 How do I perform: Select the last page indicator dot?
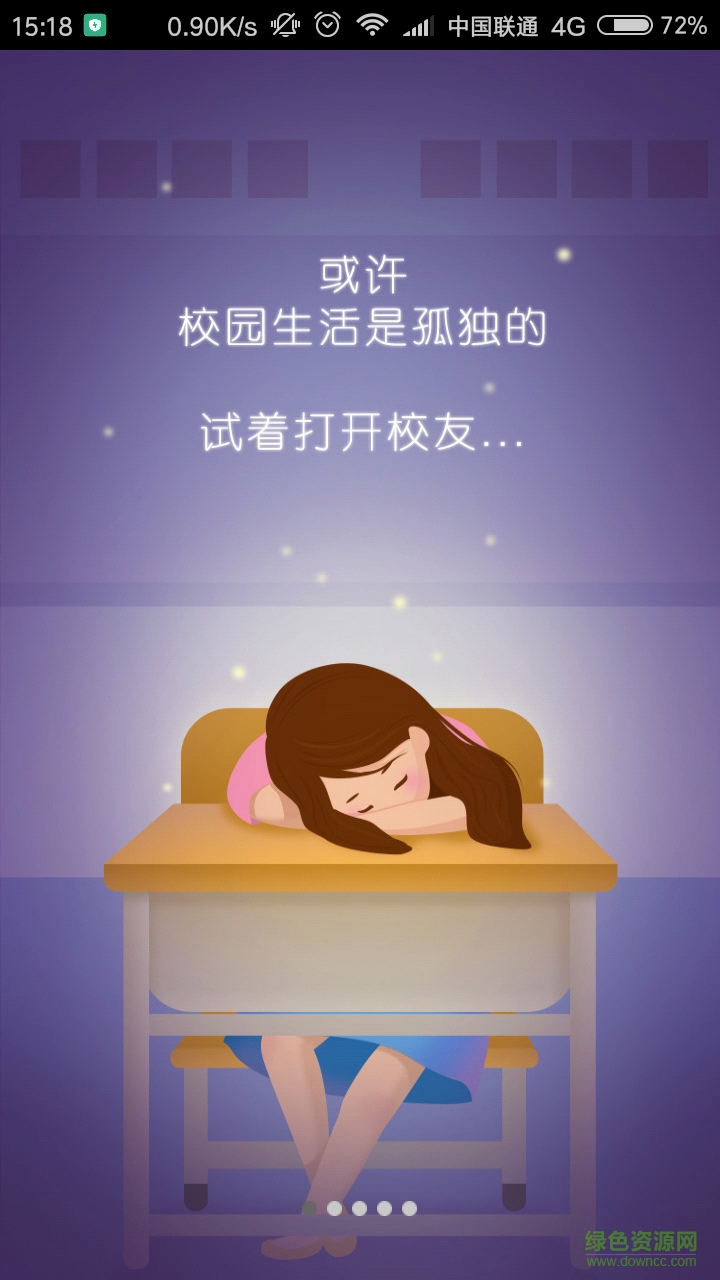point(411,1210)
